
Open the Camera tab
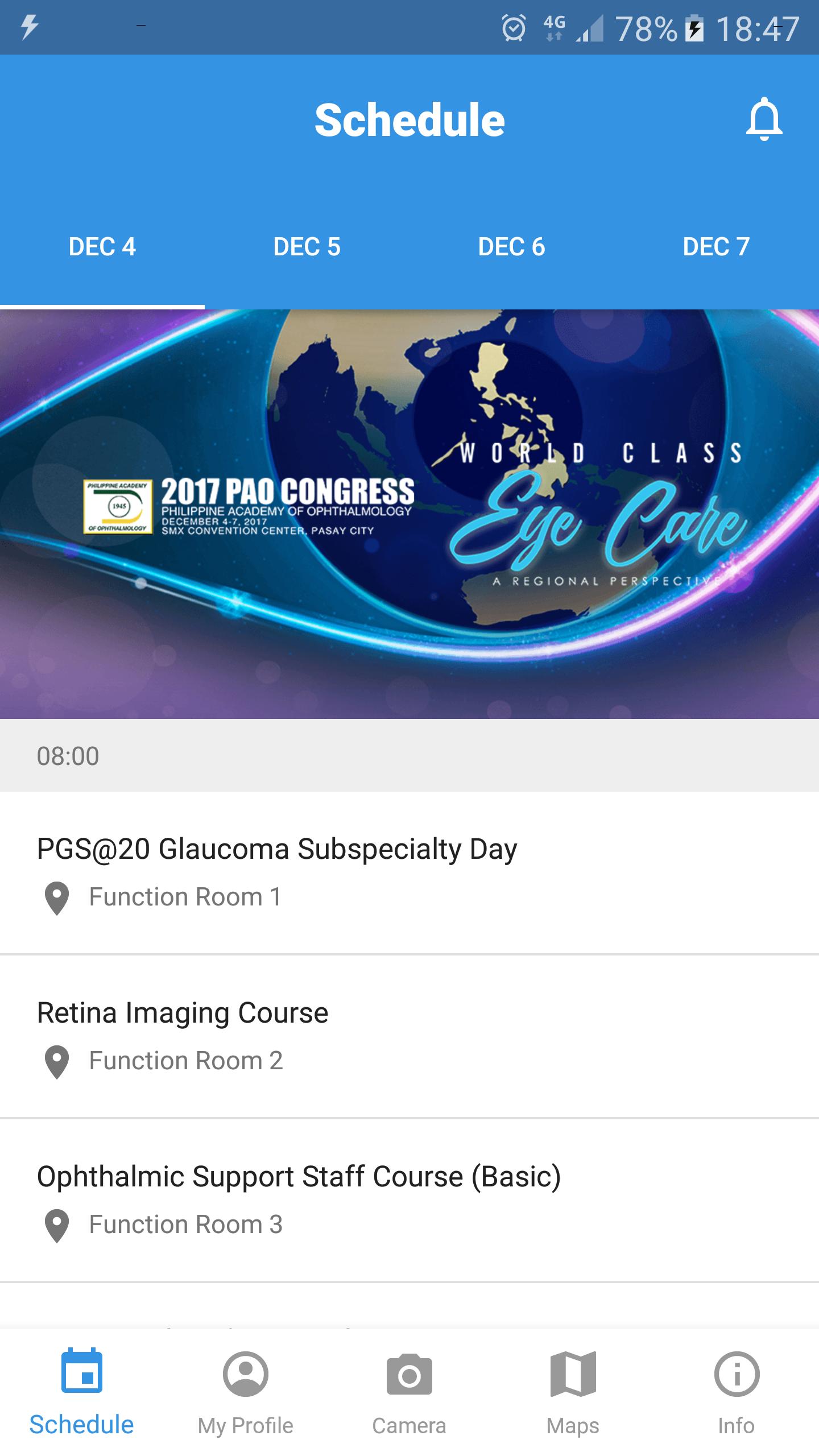pyautogui.click(x=409, y=1392)
